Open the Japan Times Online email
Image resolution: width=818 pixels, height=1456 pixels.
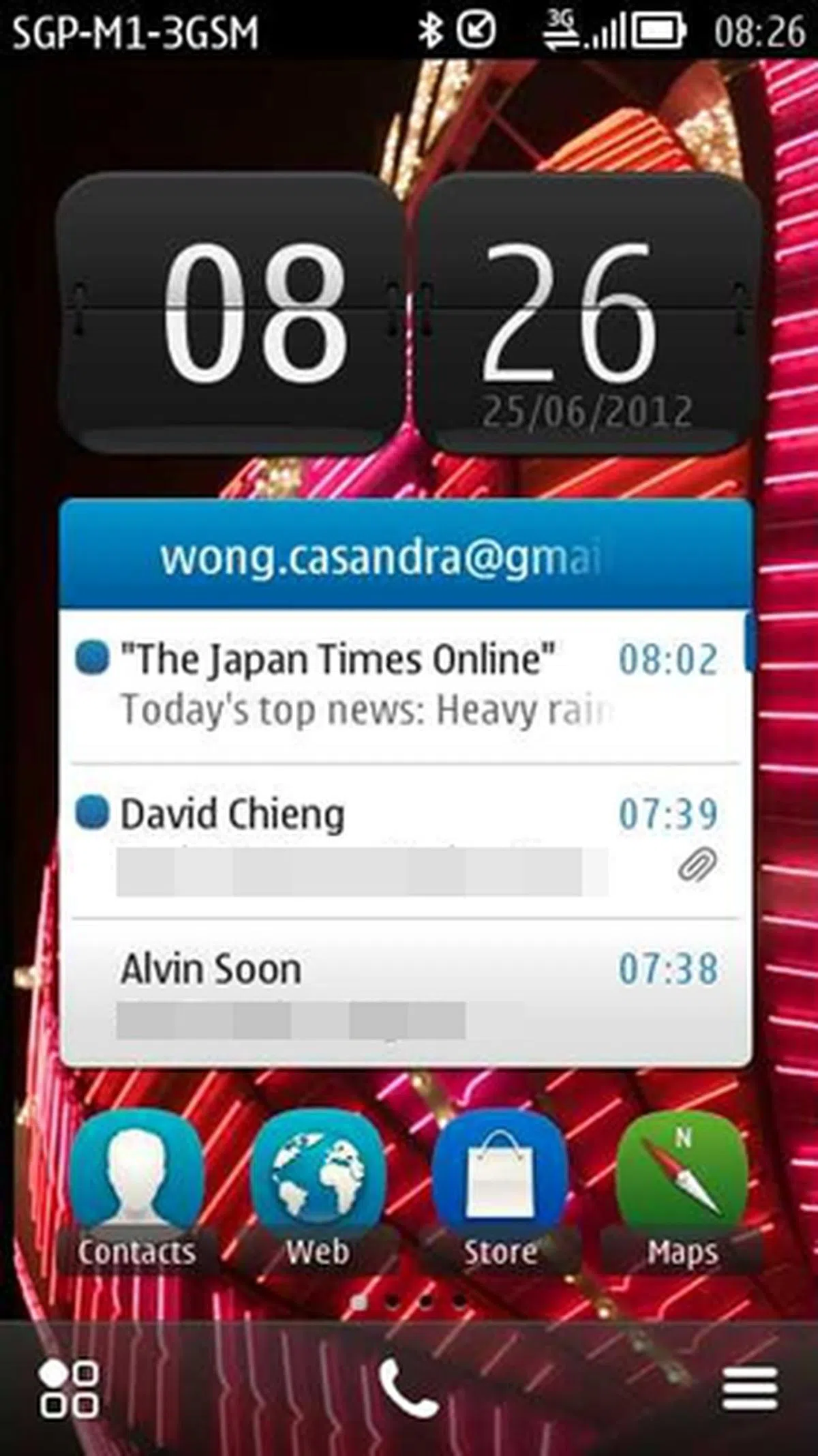point(406,685)
